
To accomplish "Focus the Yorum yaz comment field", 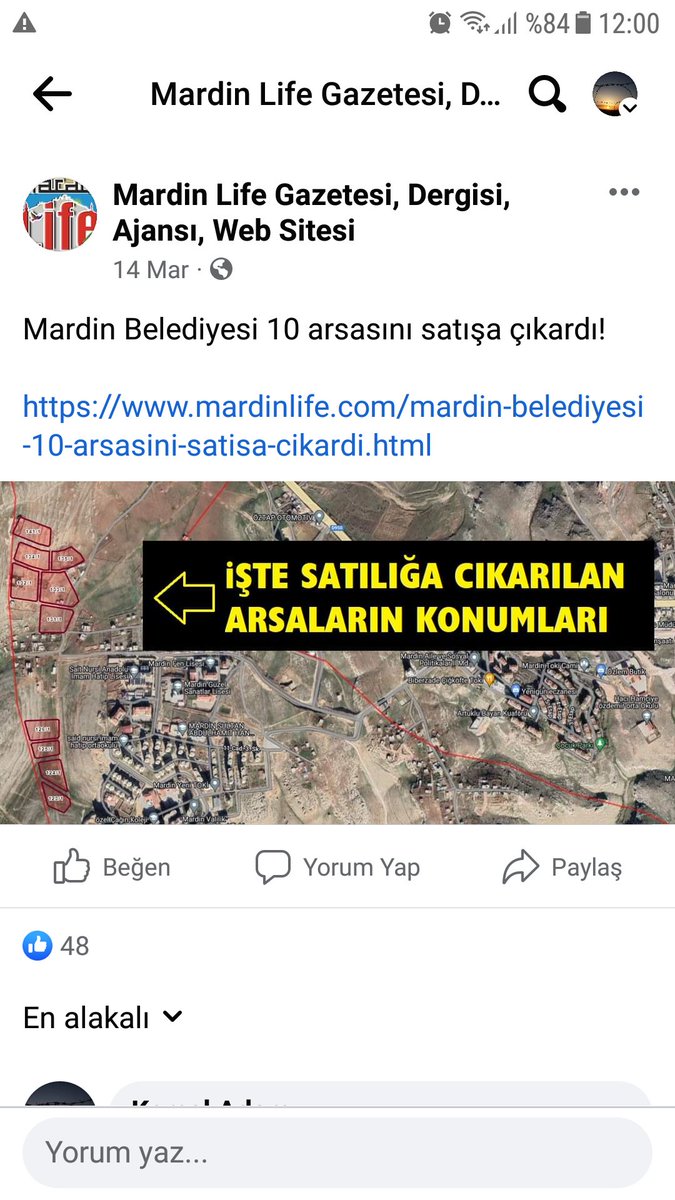I will pyautogui.click(x=337, y=1153).
